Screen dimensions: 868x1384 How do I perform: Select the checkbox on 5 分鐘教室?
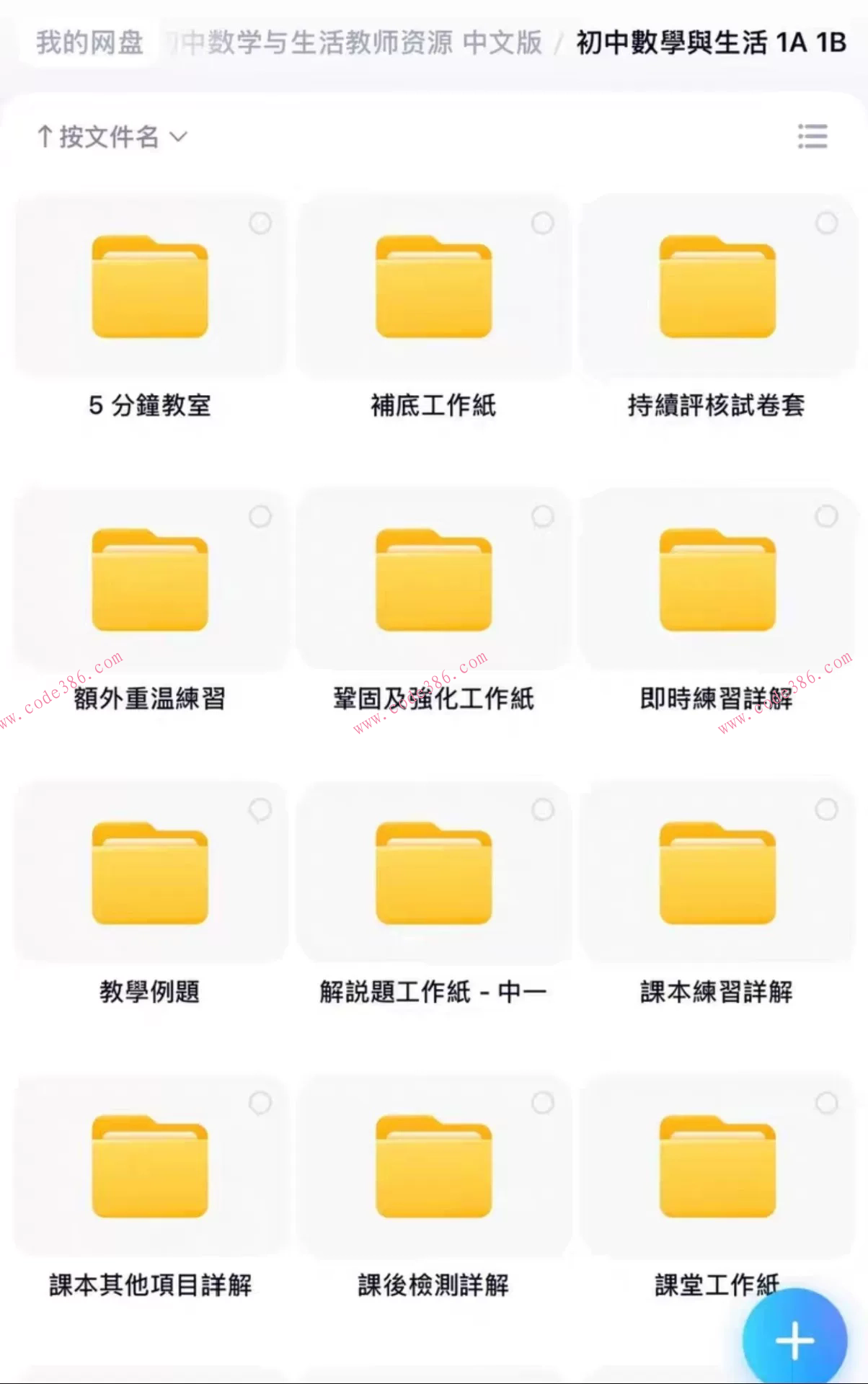259,223
